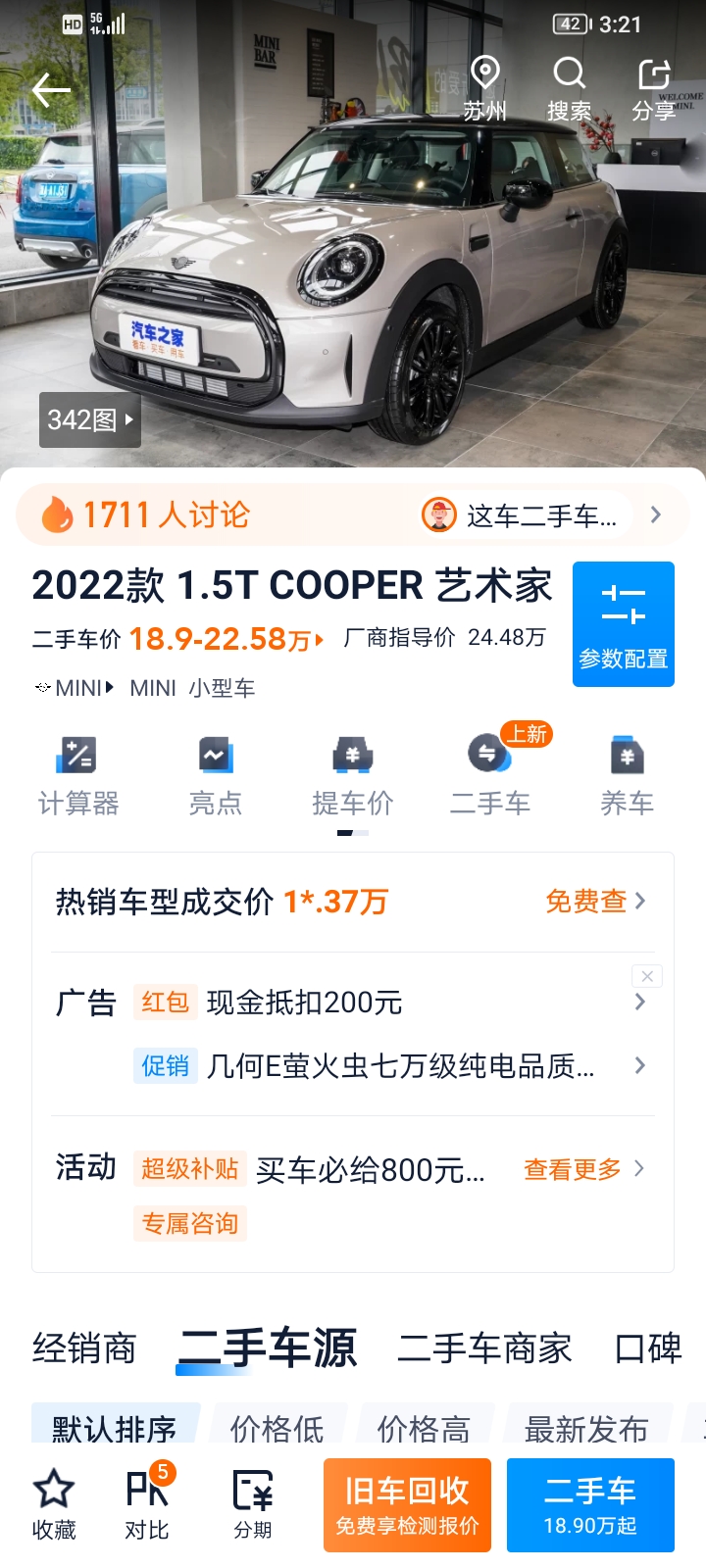Open 参数配置 specifications
This screenshot has width=706, height=1568.
(624, 623)
